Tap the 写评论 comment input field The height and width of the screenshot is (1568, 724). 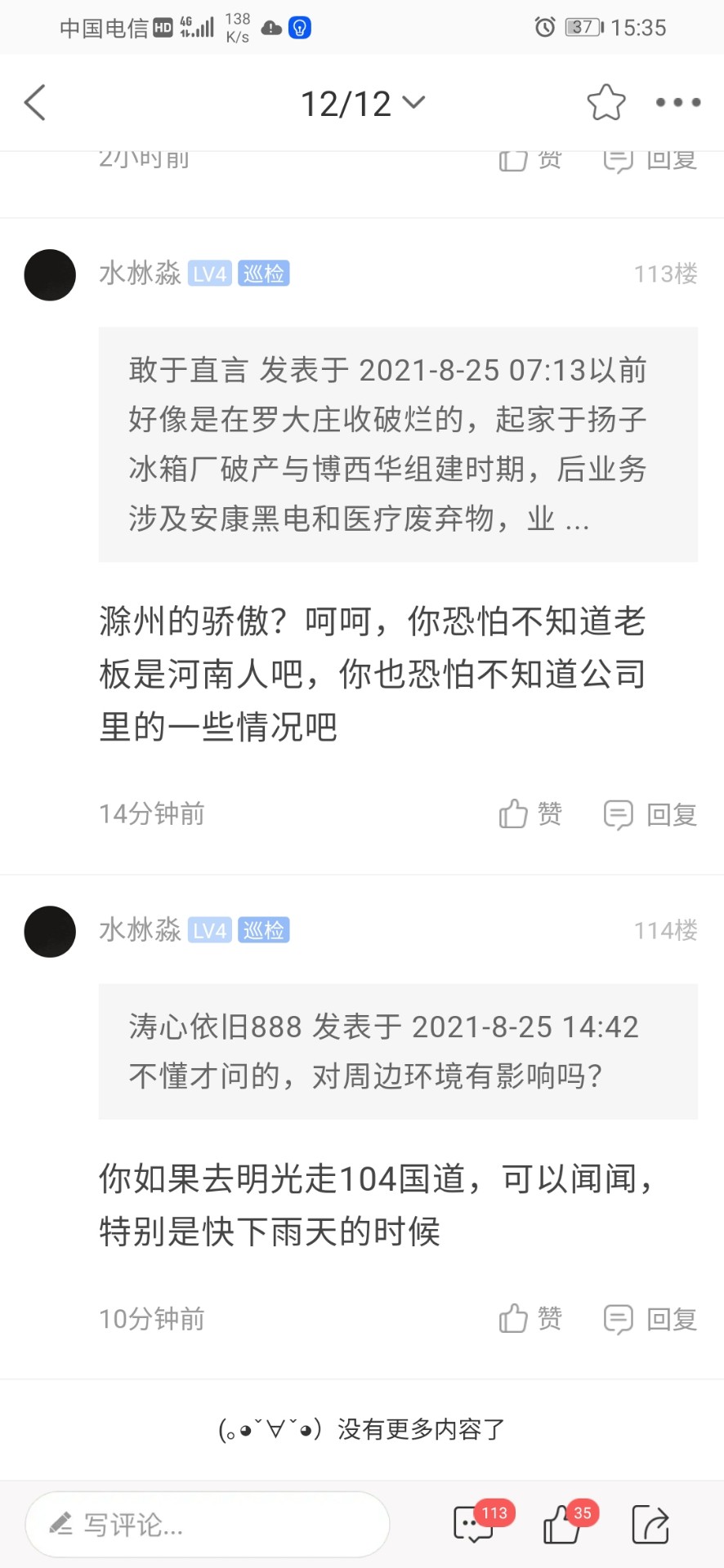coord(208,1524)
